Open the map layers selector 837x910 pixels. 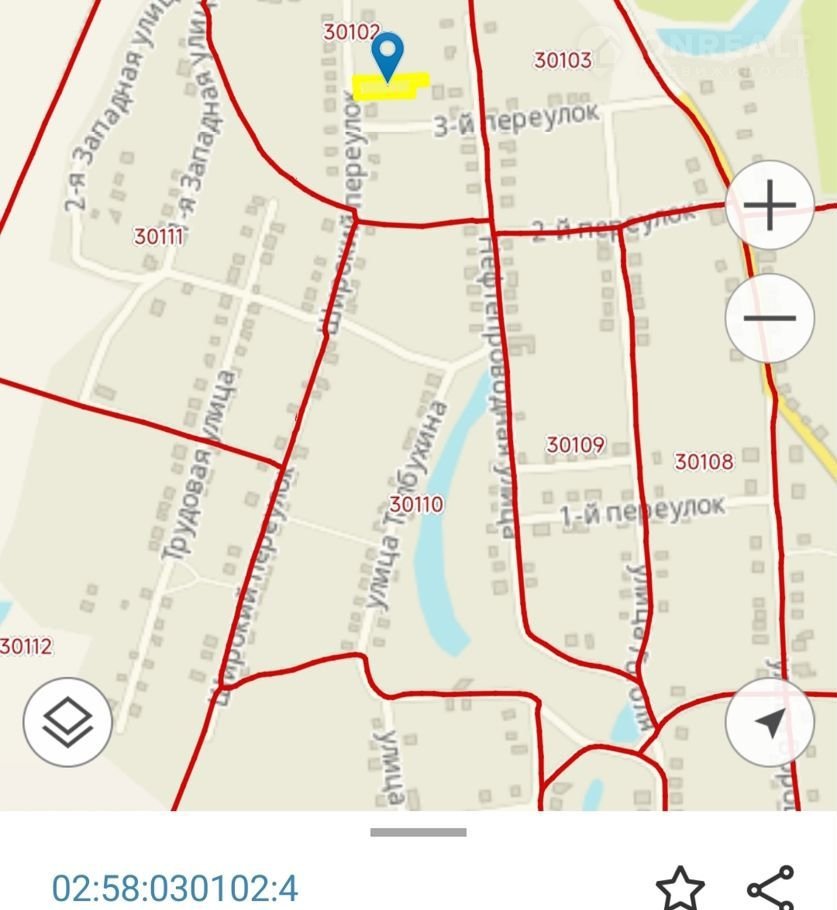tap(68, 721)
